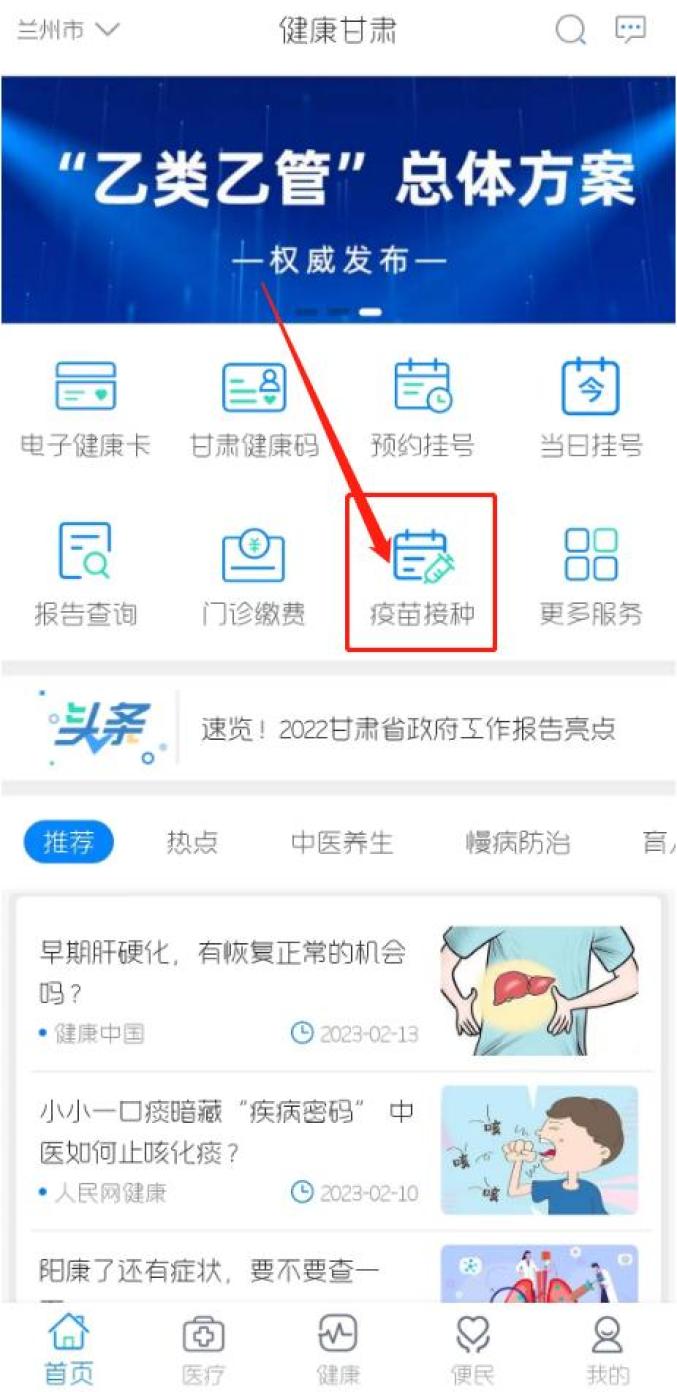Open 电子健康卡
This screenshot has width=677, height=1392.
[85, 409]
